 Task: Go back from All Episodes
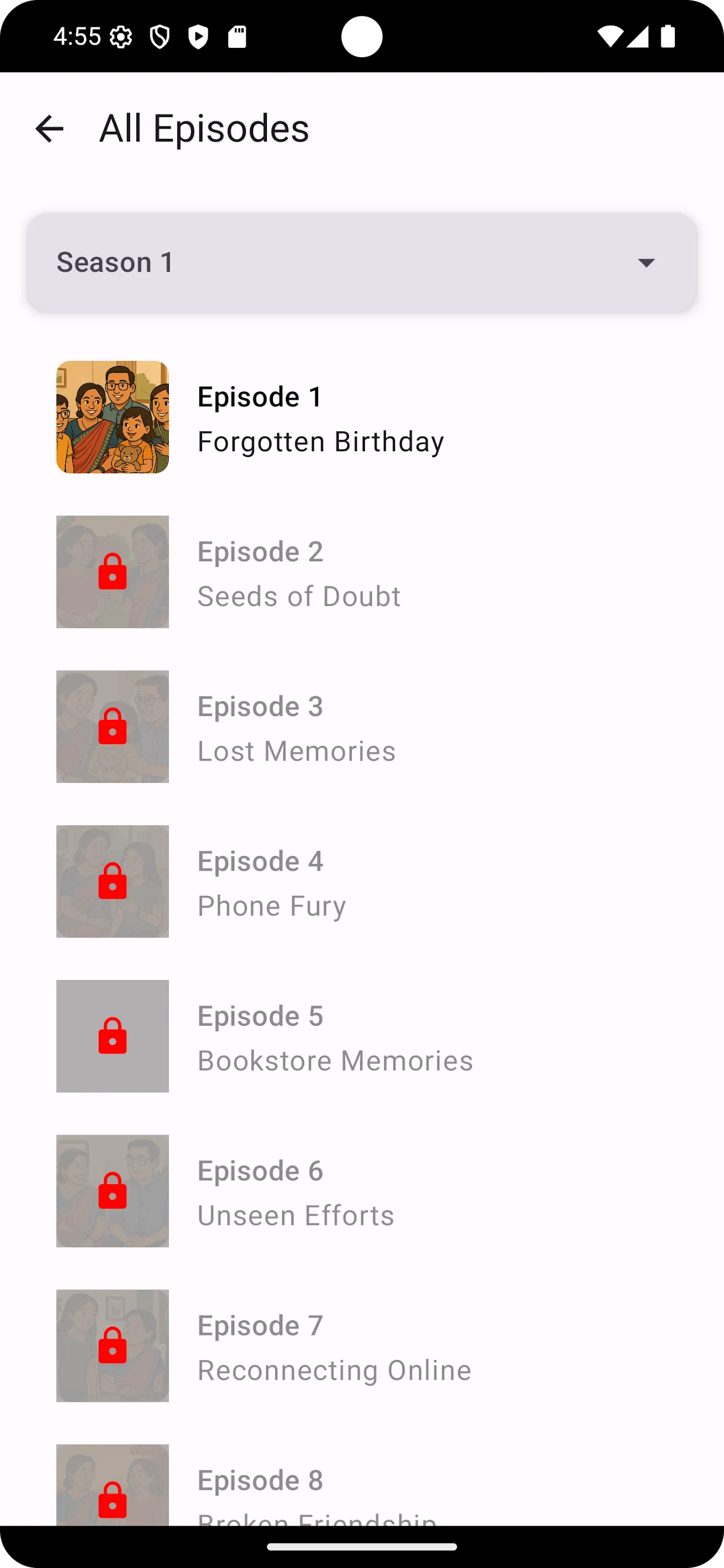coord(50,128)
